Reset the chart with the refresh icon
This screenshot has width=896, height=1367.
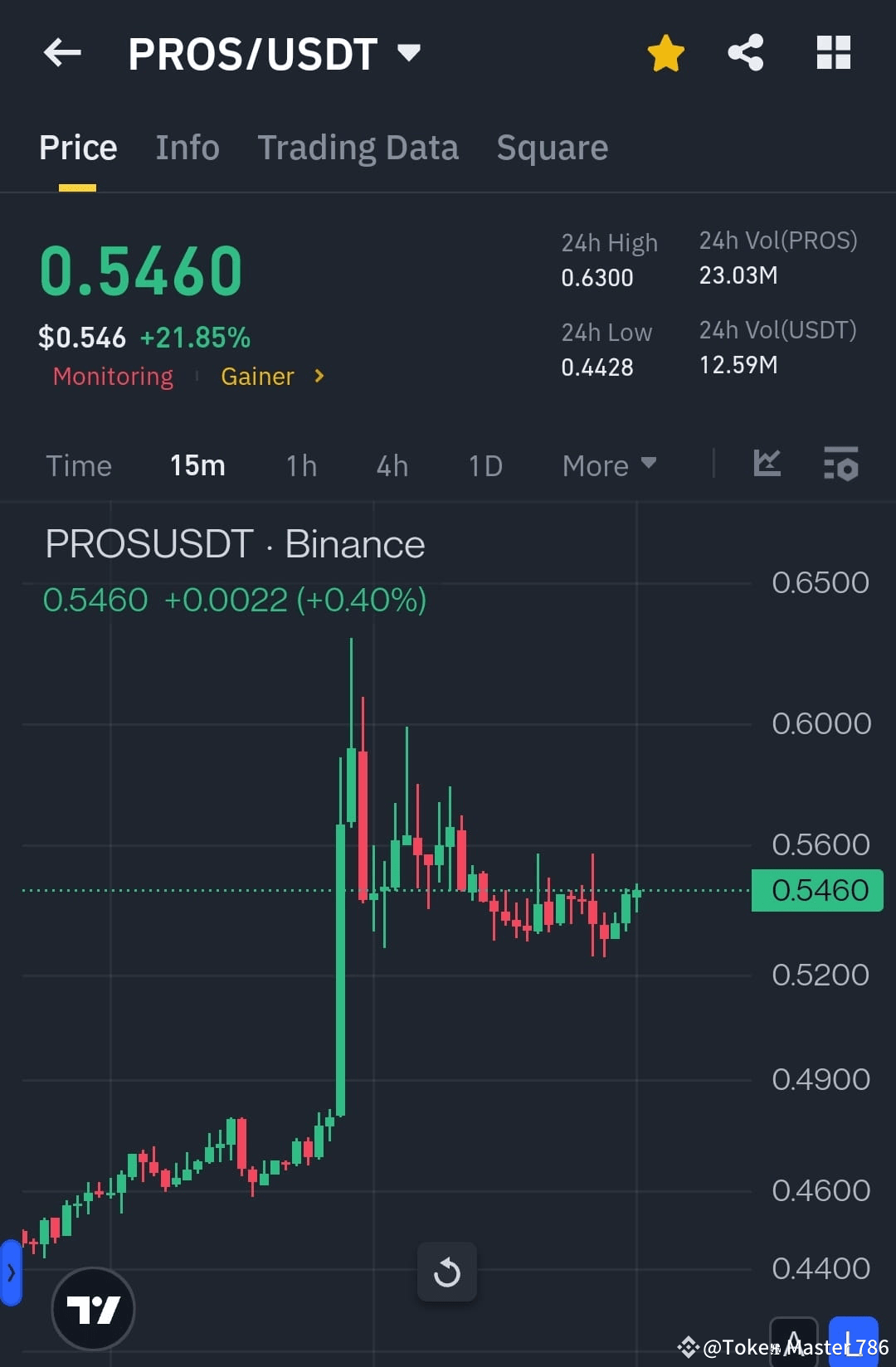(447, 1272)
